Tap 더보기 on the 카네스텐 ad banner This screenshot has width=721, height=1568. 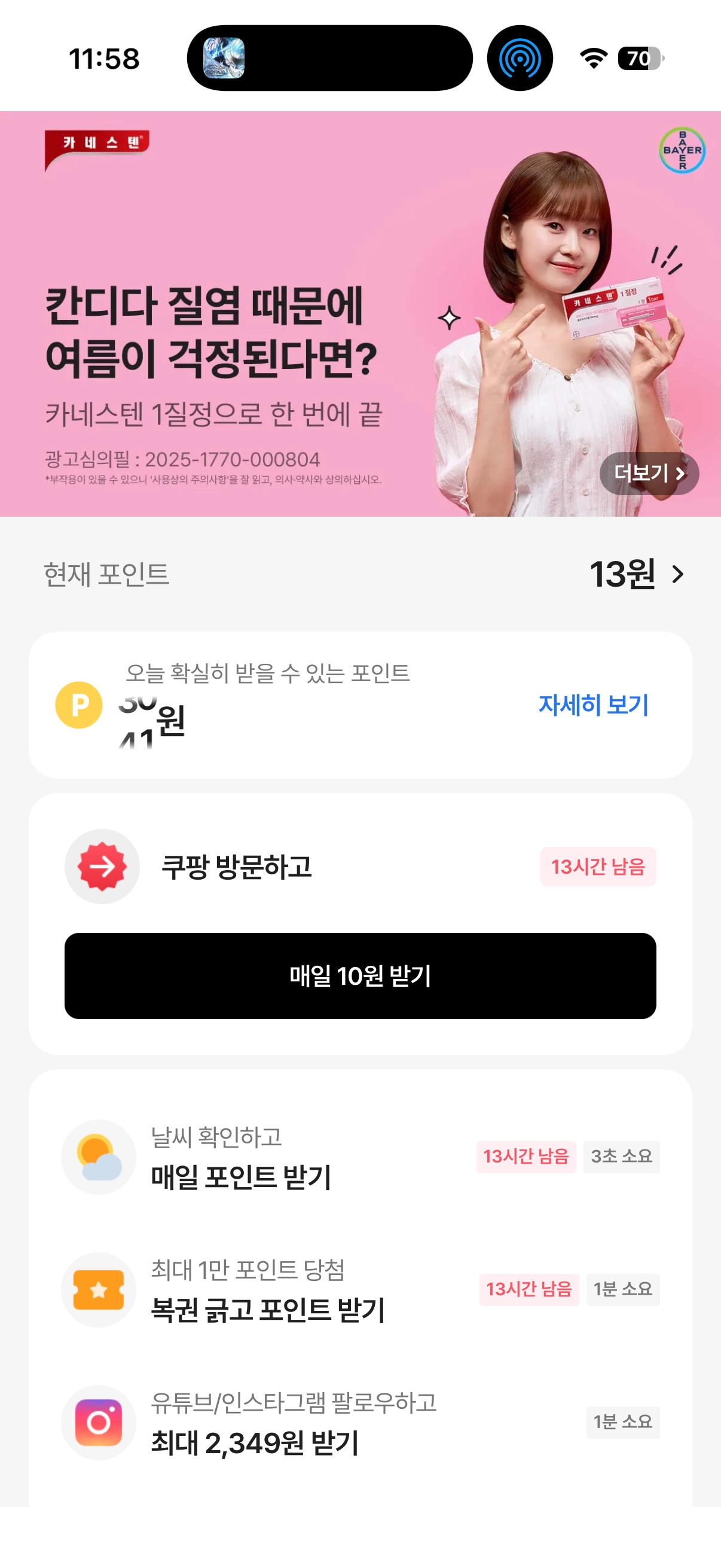(649, 473)
